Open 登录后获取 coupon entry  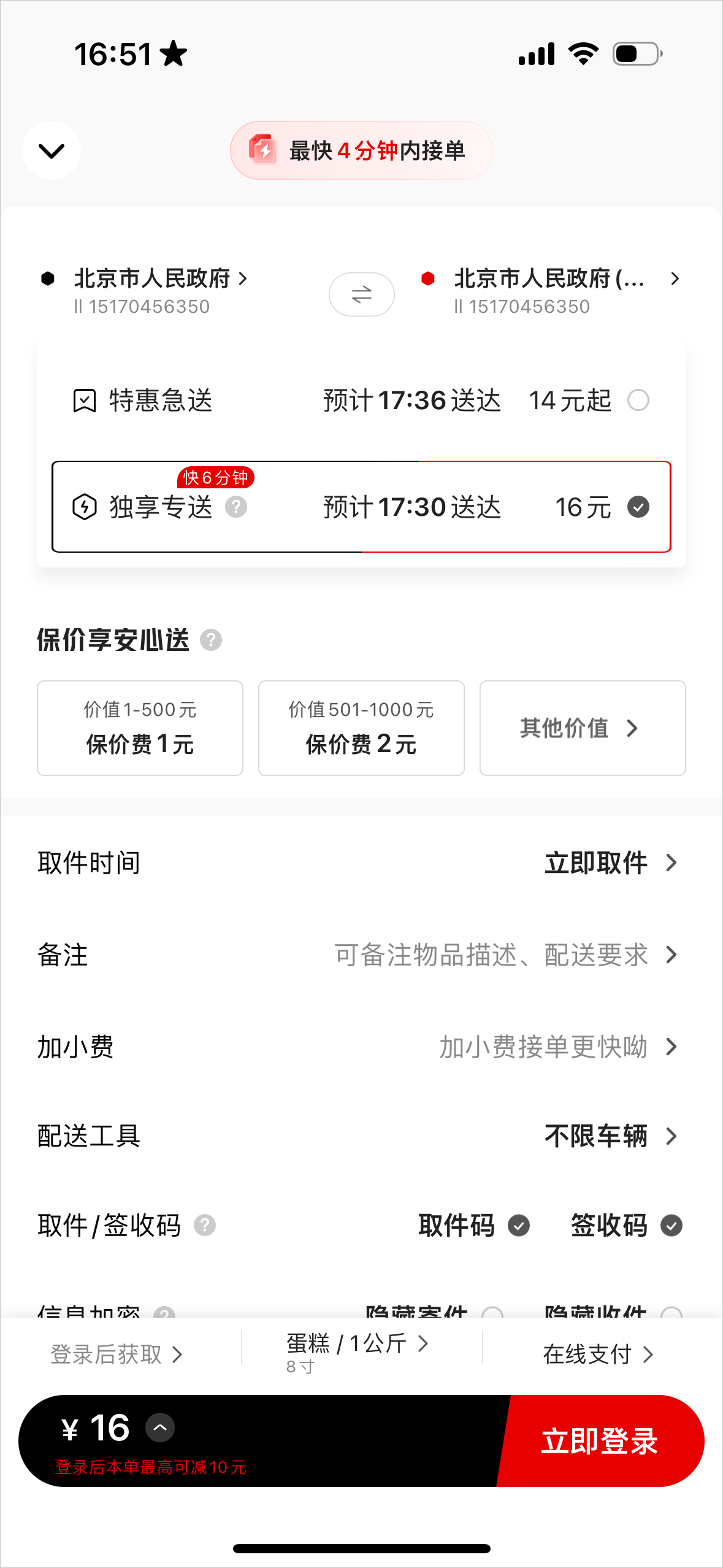coord(117,1354)
